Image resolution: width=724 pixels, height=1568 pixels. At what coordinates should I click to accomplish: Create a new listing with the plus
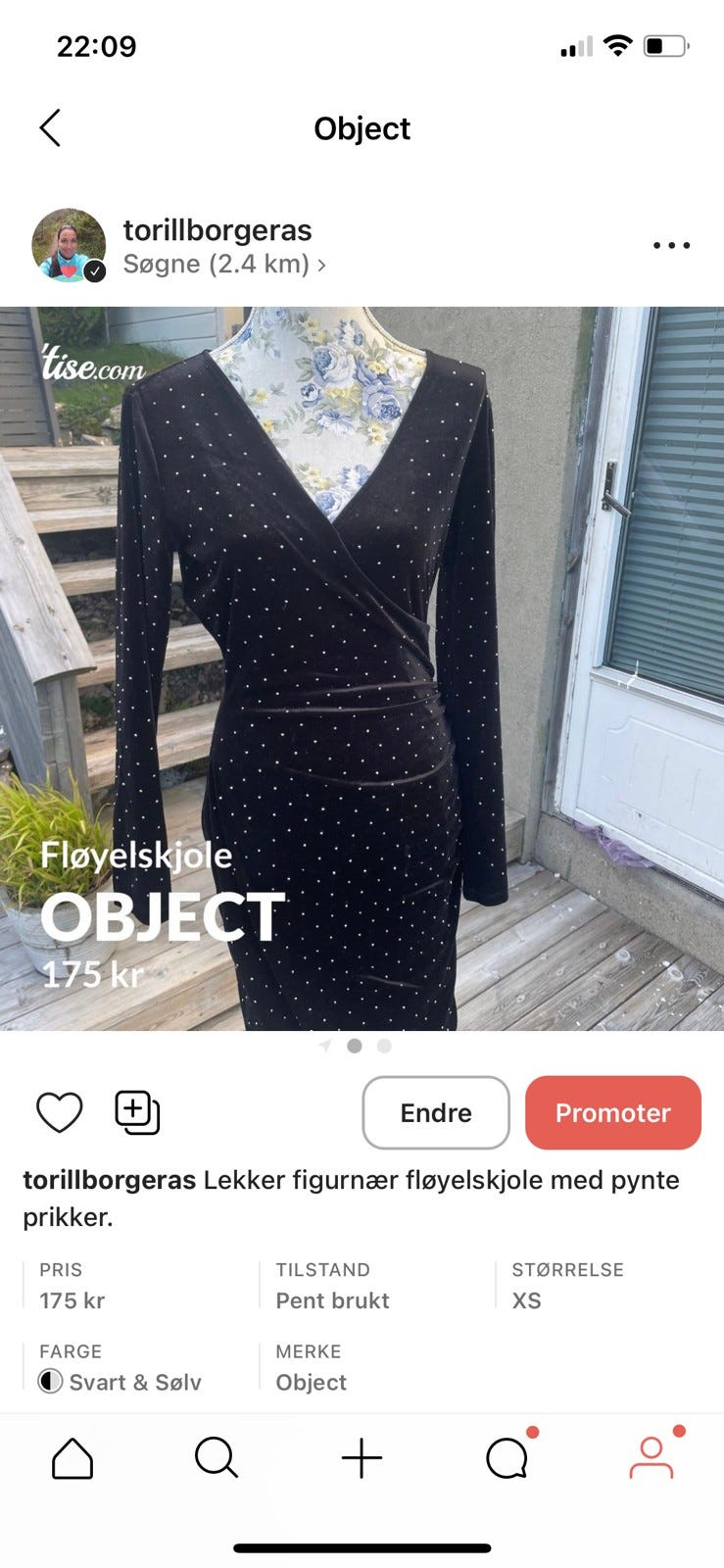click(362, 1456)
